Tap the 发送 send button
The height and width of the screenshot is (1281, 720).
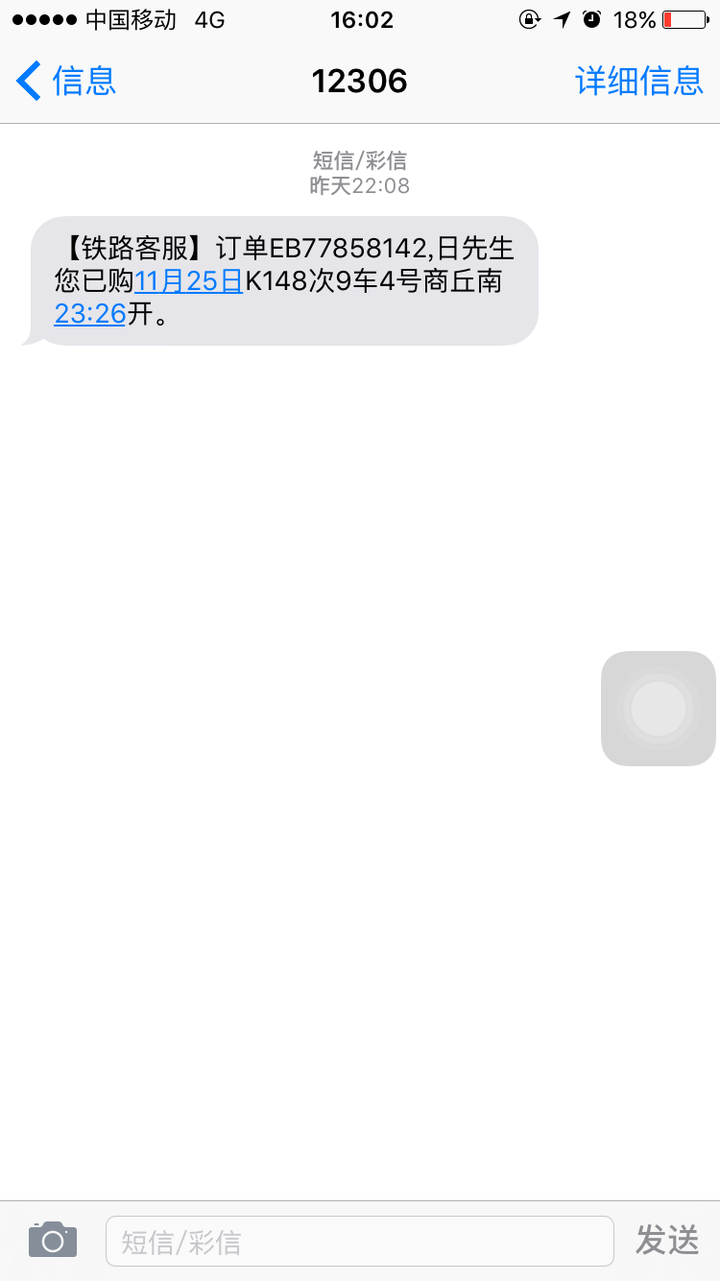pos(667,1240)
